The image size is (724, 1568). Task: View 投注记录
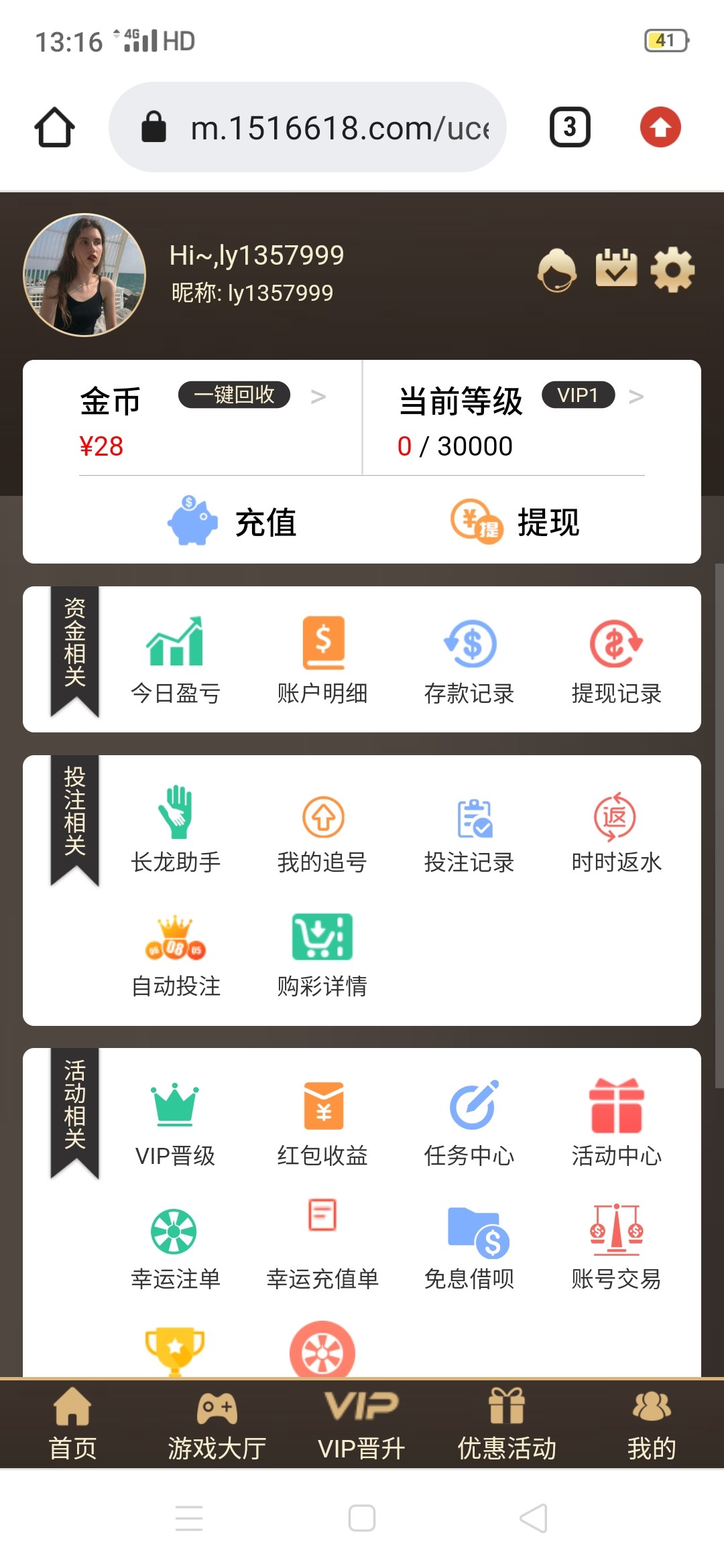coord(469,828)
